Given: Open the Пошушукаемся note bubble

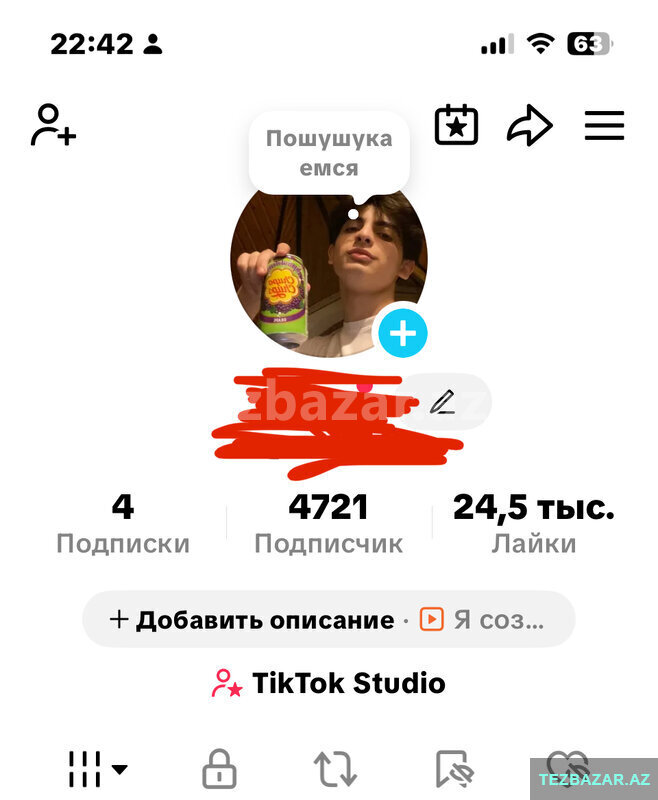Looking at the screenshot, I should click(329, 153).
